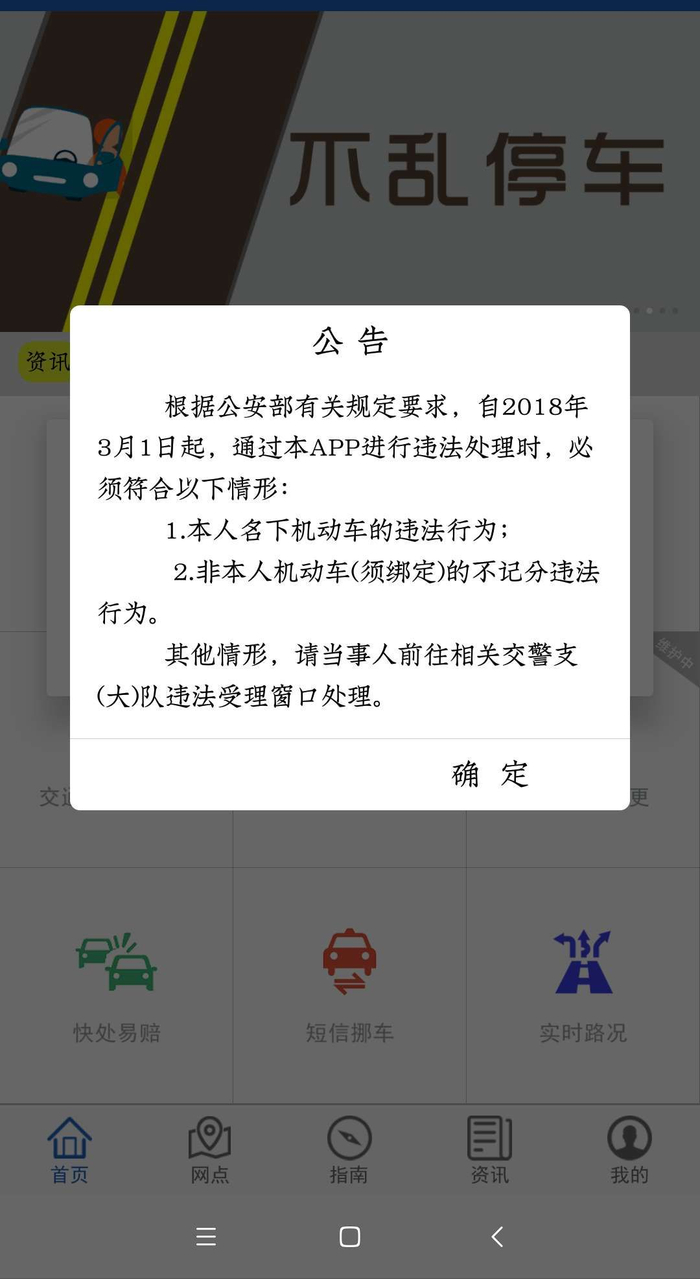Switch to the 首页 tab
The height and width of the screenshot is (1279, 700).
(70, 1150)
